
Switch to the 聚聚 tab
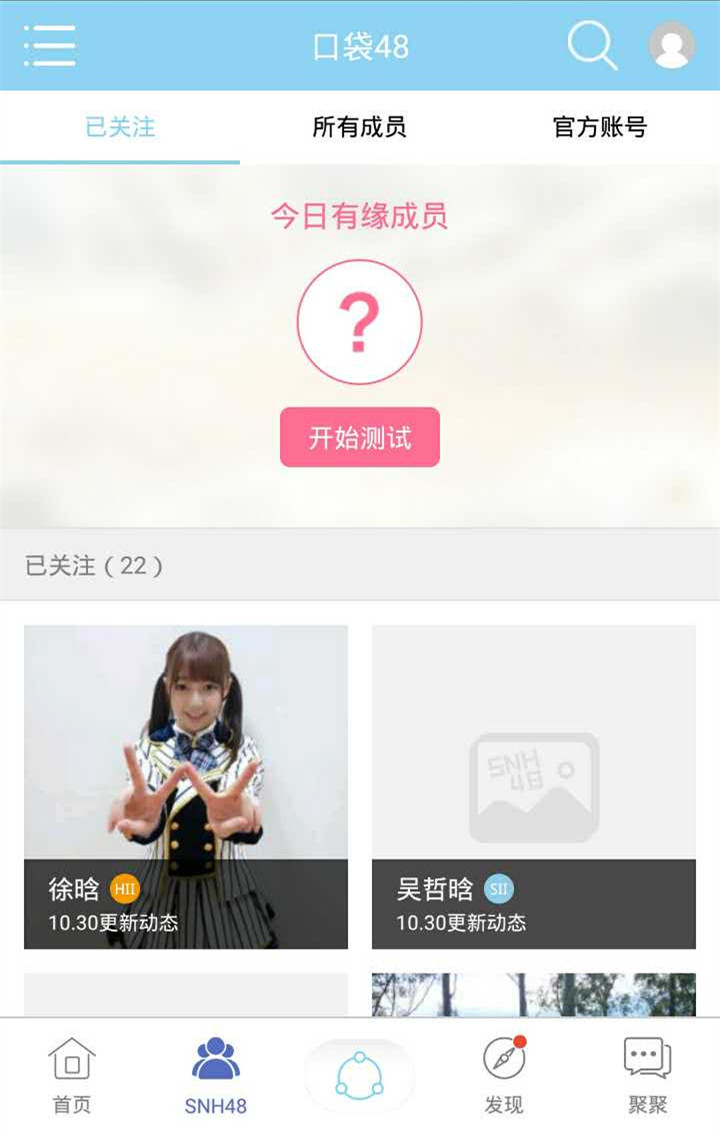pyautogui.click(x=648, y=1075)
